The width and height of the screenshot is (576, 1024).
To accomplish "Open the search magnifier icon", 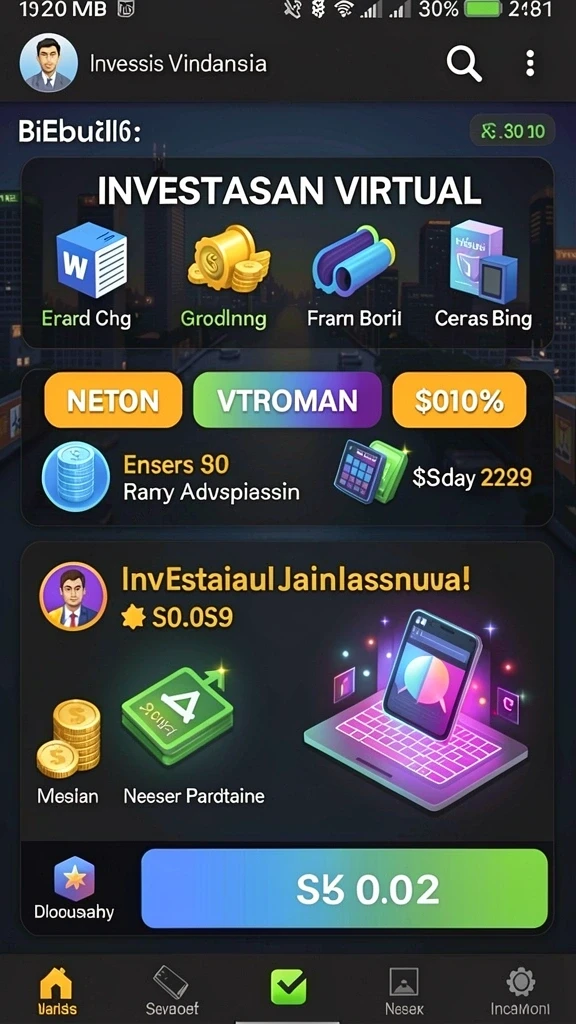I will 464,64.
